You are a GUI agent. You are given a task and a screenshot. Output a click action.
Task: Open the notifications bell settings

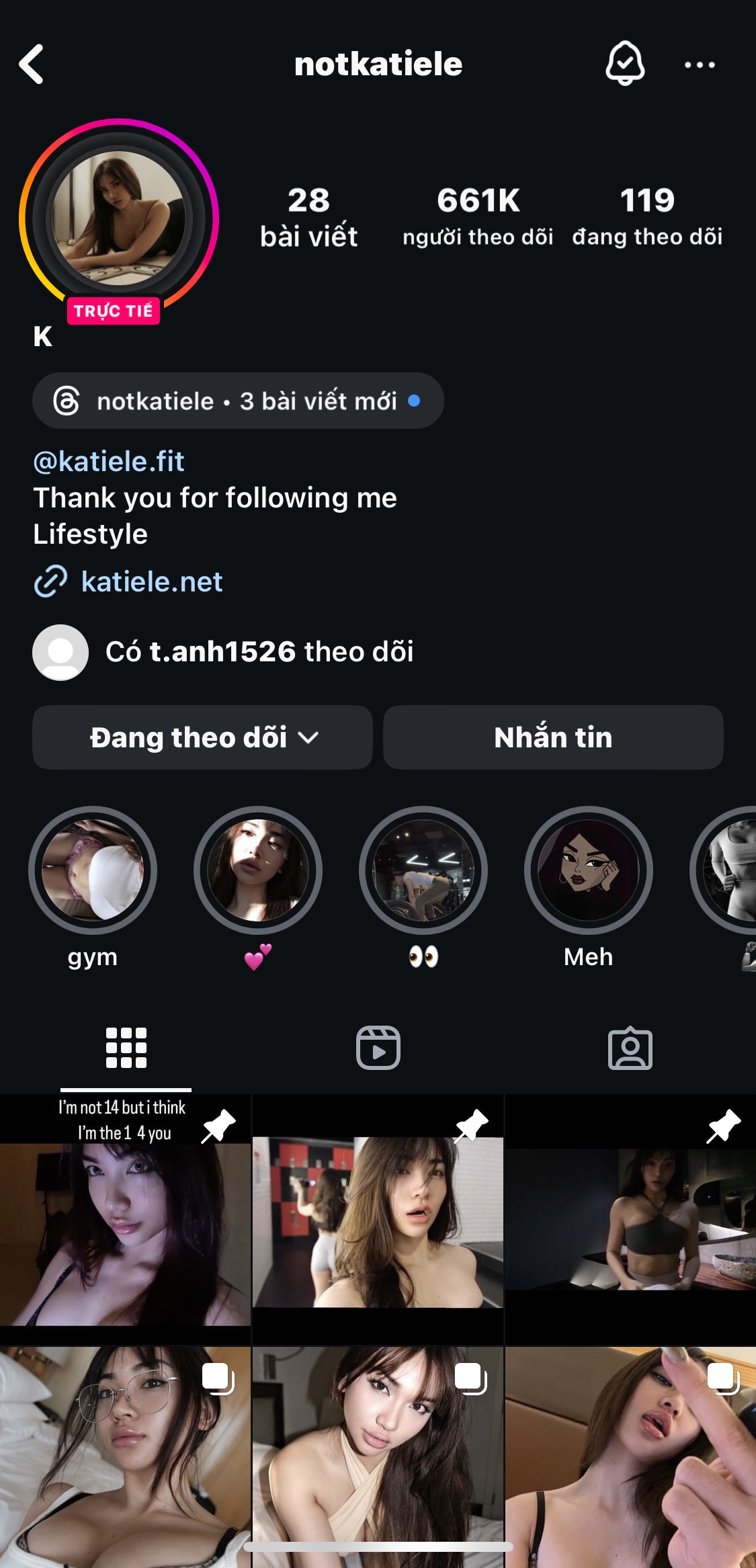pos(625,64)
